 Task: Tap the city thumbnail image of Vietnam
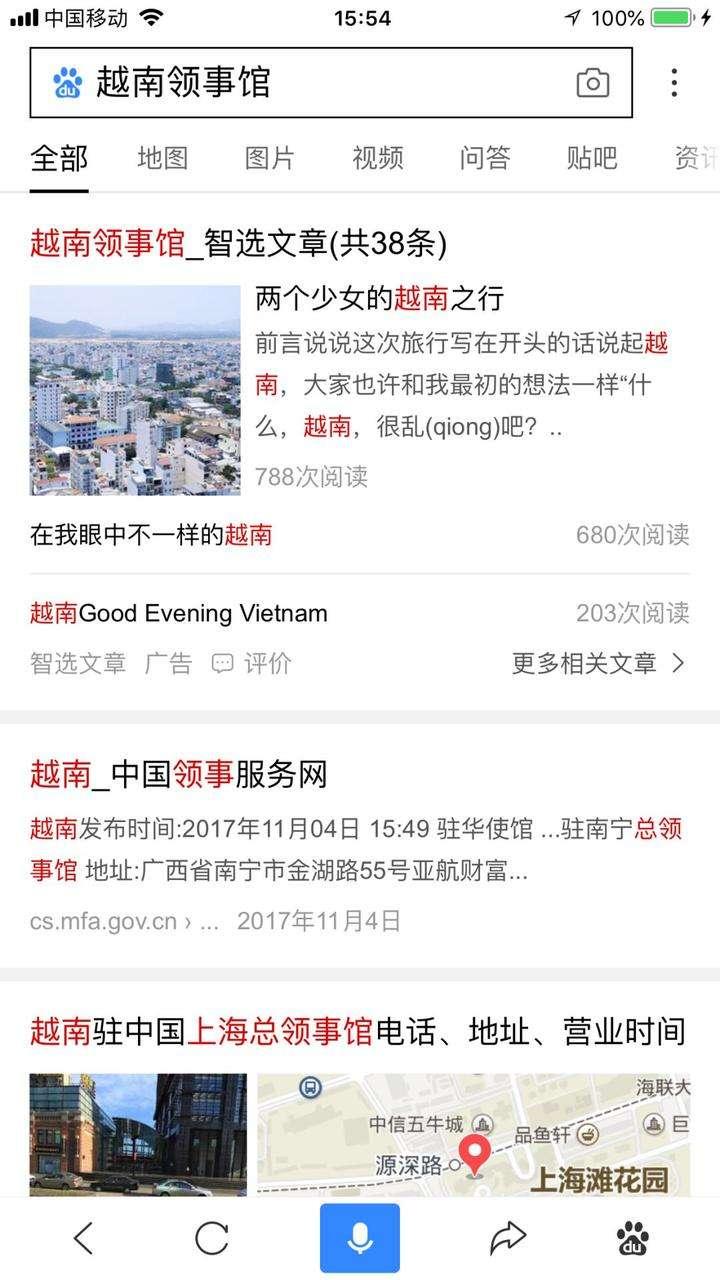tap(135, 389)
